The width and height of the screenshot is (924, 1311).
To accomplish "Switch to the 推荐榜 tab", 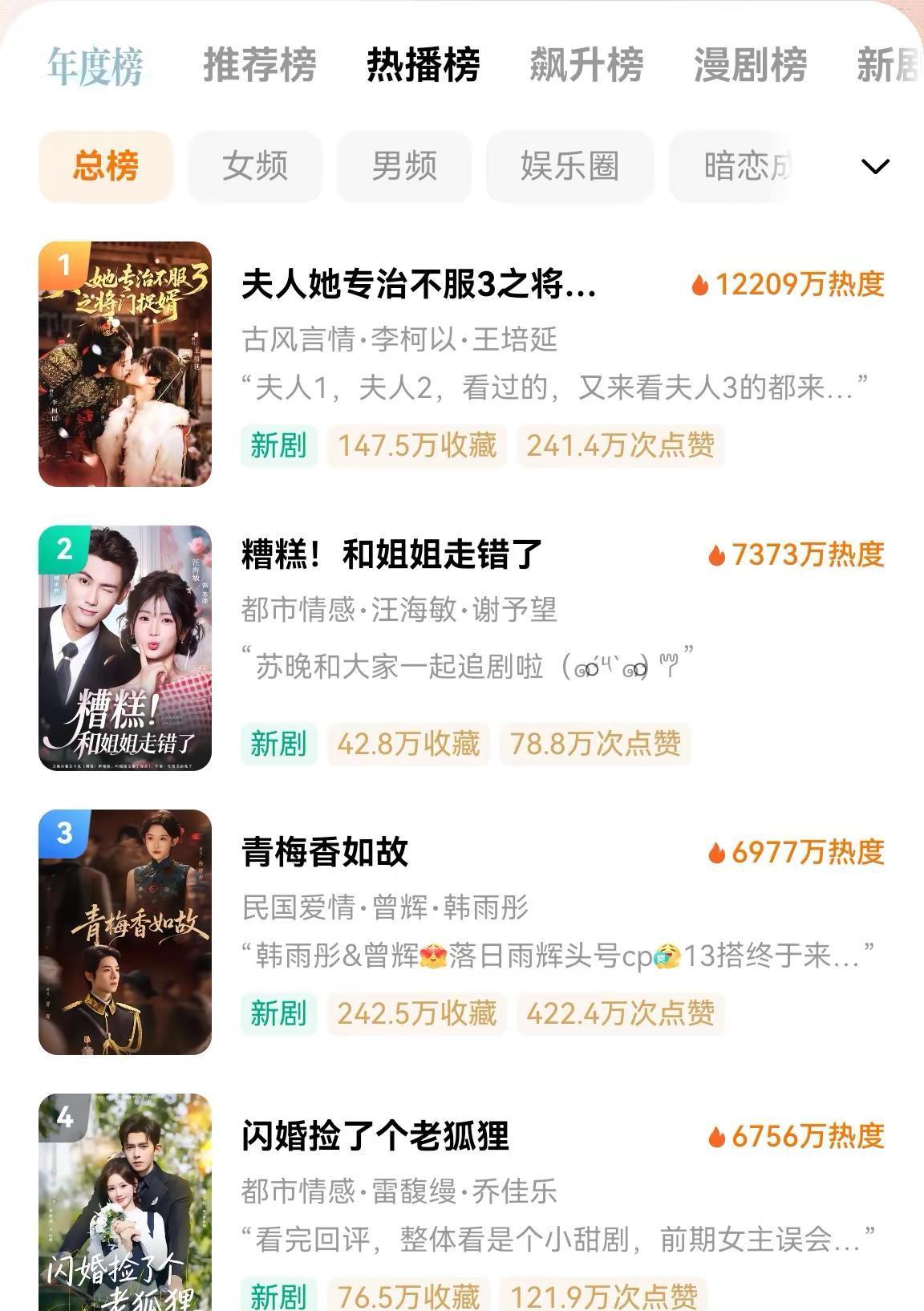I will tap(259, 65).
